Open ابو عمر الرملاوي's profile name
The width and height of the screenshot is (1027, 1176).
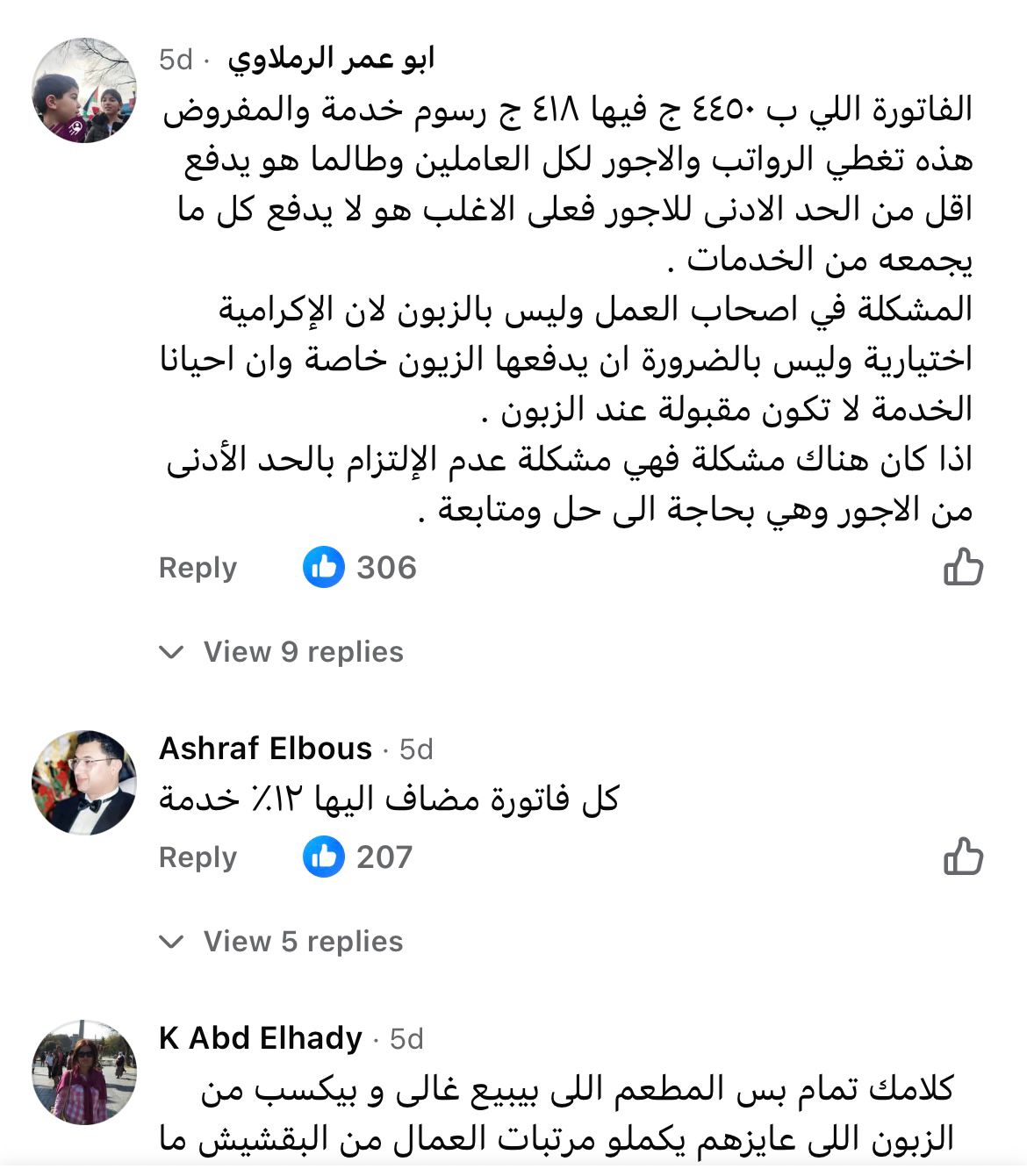point(331,59)
